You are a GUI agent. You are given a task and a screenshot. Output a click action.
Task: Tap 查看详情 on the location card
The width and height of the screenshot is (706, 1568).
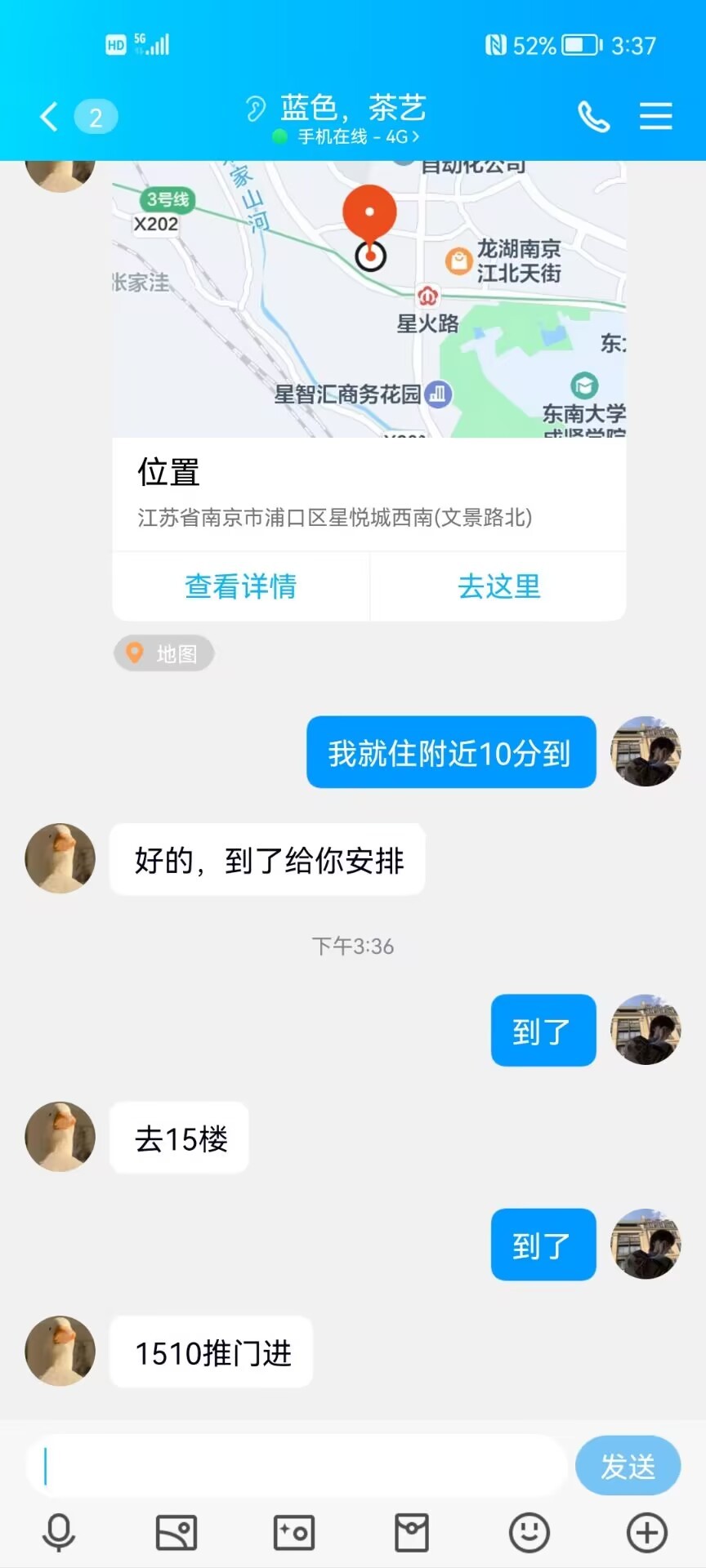click(240, 586)
